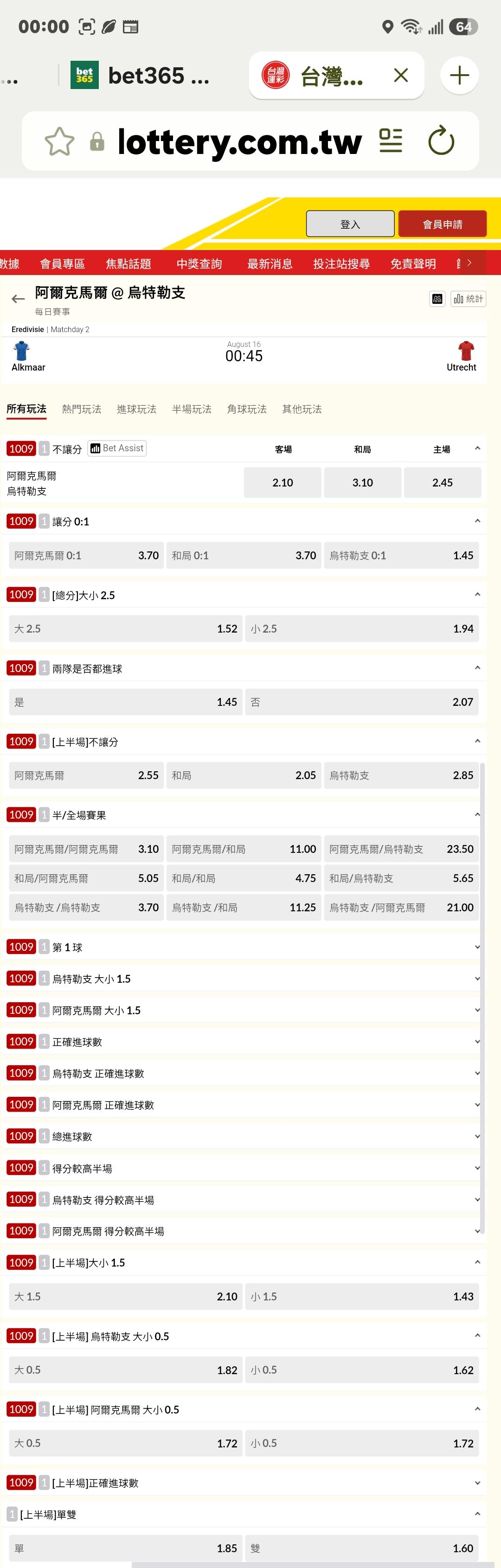Image resolution: width=501 pixels, height=1568 pixels.
Task: Expand the 正確進球數 section
Action: (244, 1042)
